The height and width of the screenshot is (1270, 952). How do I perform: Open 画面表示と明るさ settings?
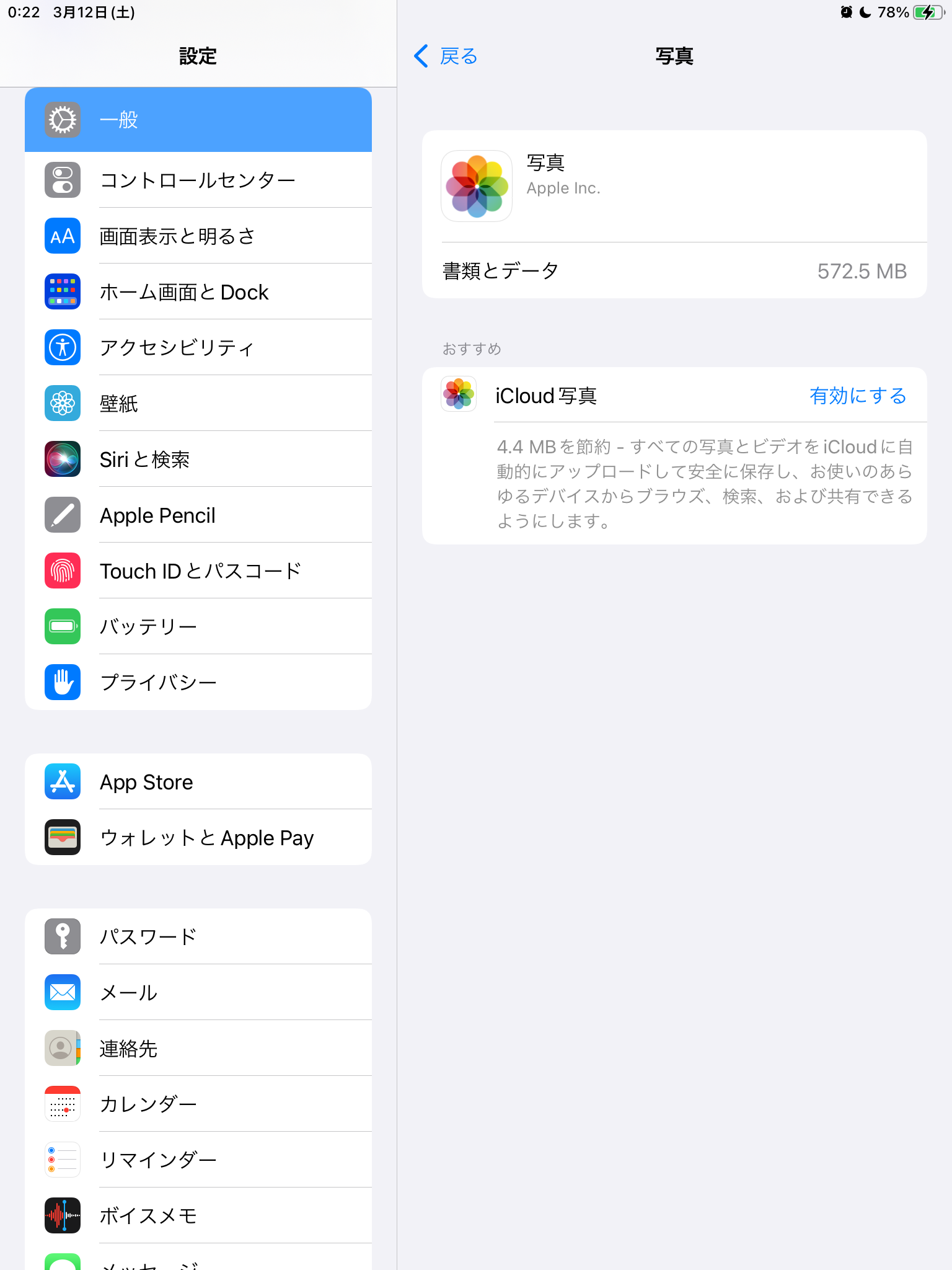pyautogui.click(x=198, y=236)
